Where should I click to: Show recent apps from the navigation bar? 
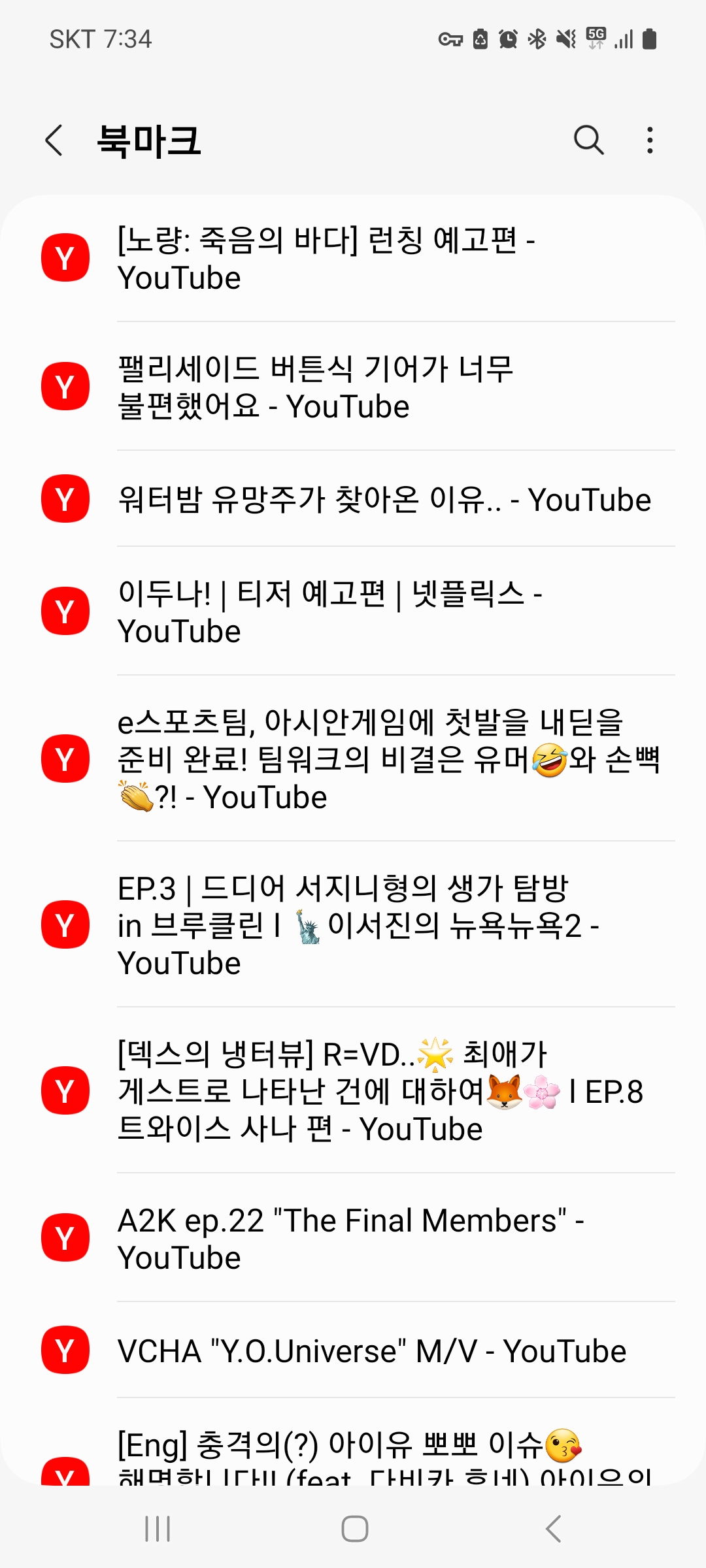[x=158, y=1529]
